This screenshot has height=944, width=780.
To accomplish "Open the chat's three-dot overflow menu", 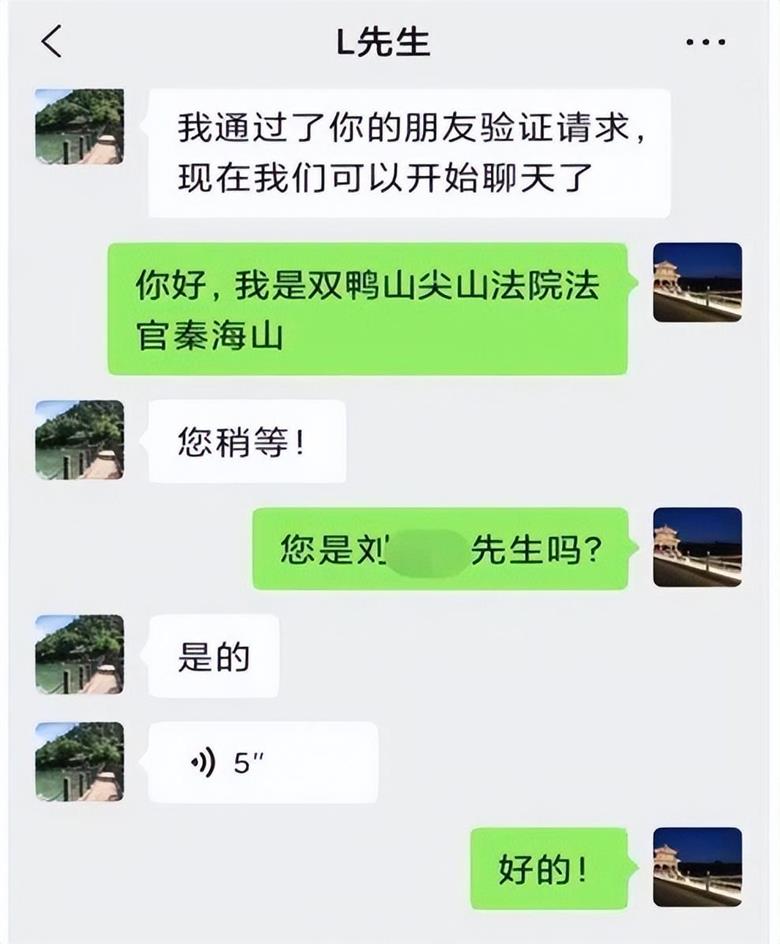I will [x=705, y=42].
